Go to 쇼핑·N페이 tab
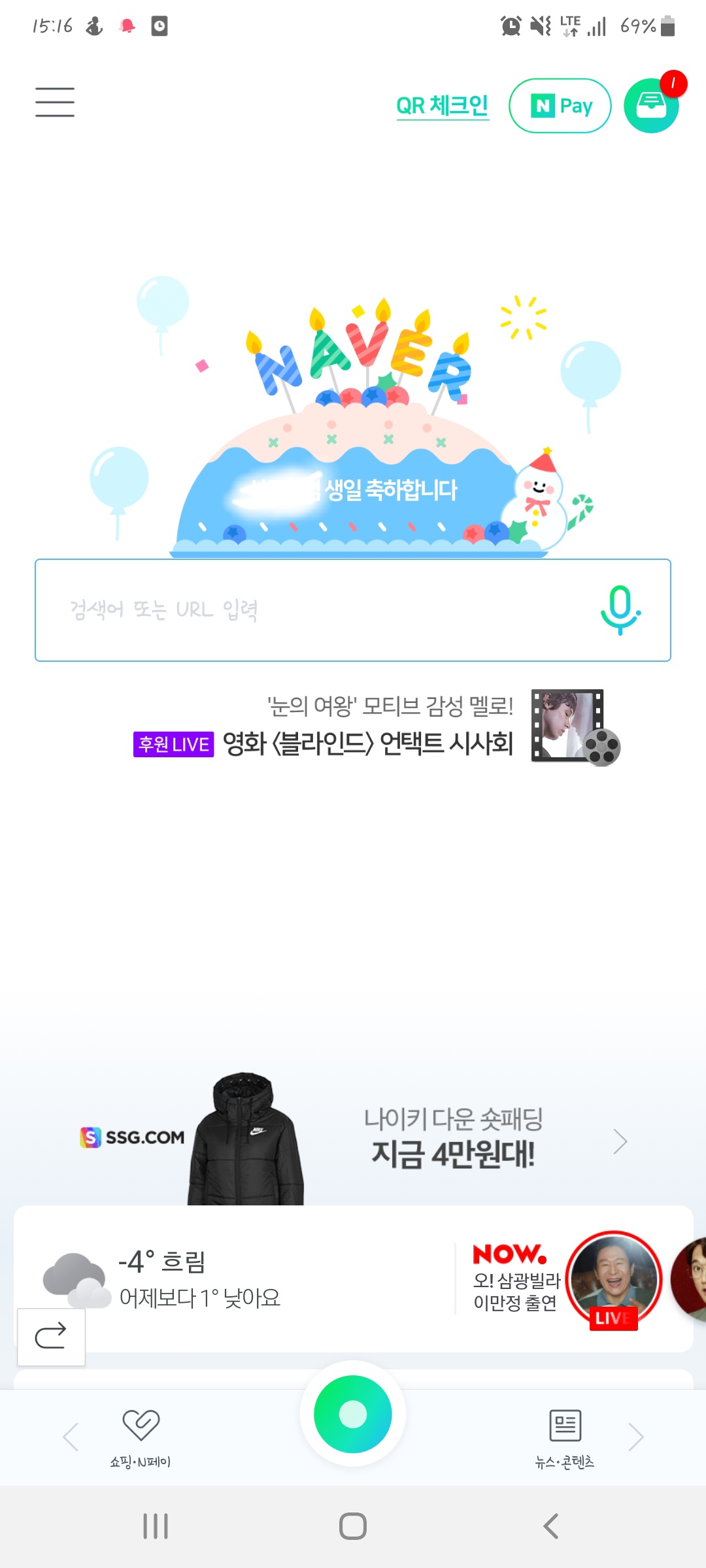706x1568 pixels. (140, 1437)
